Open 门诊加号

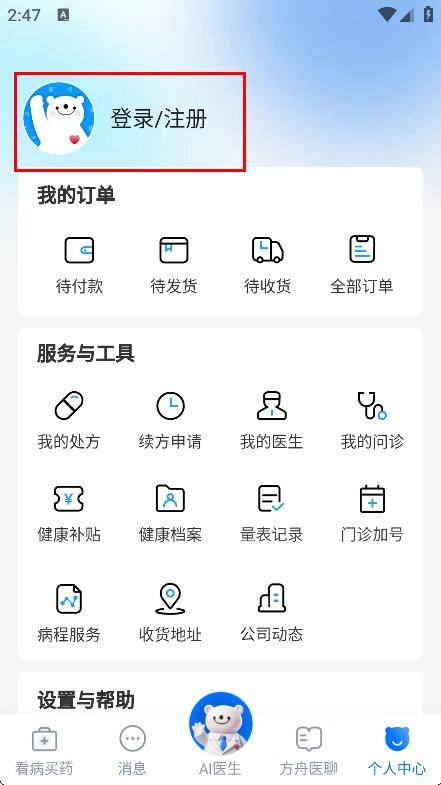[372, 514]
